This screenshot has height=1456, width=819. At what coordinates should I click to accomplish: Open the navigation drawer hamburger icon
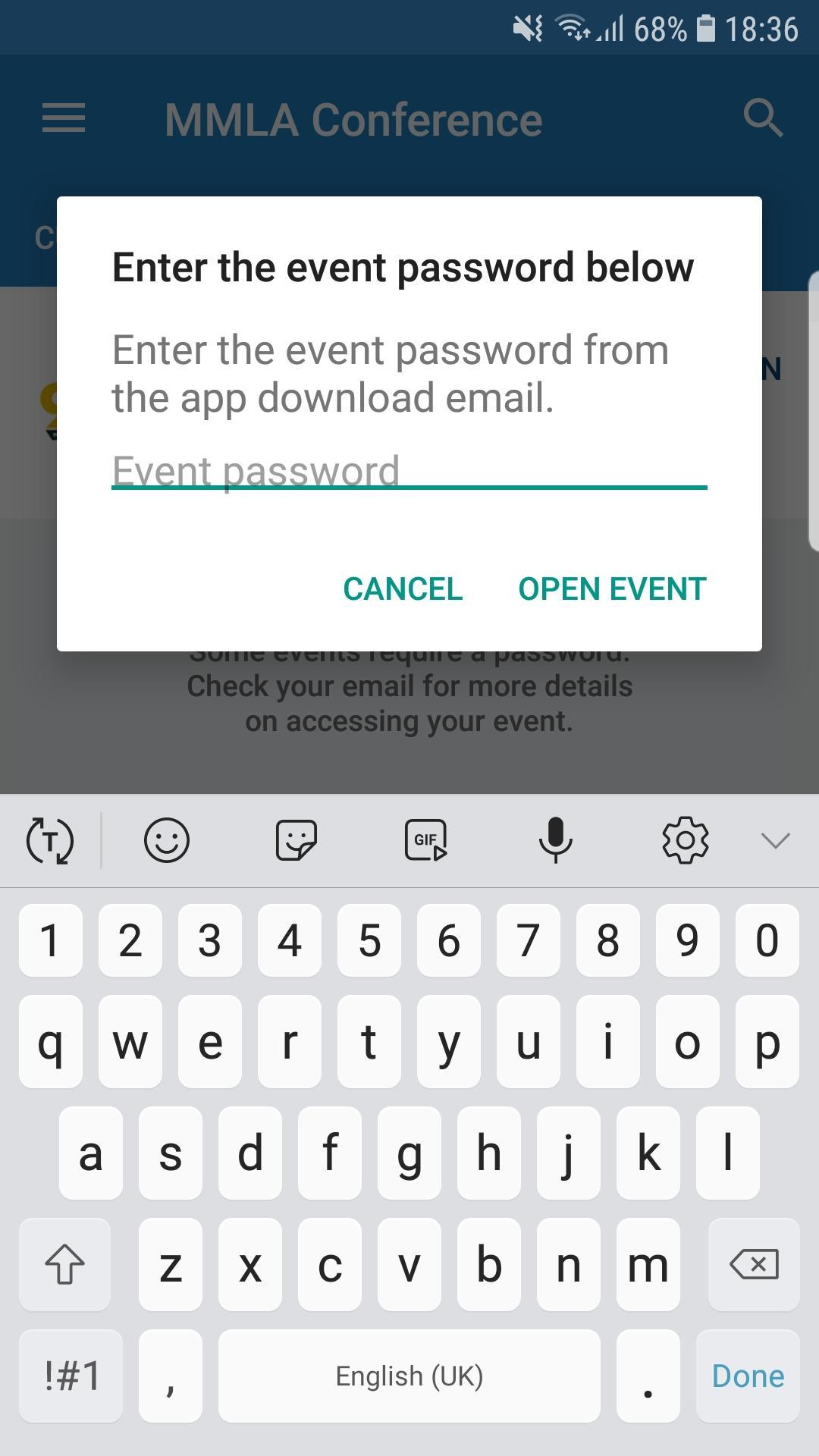point(62,118)
